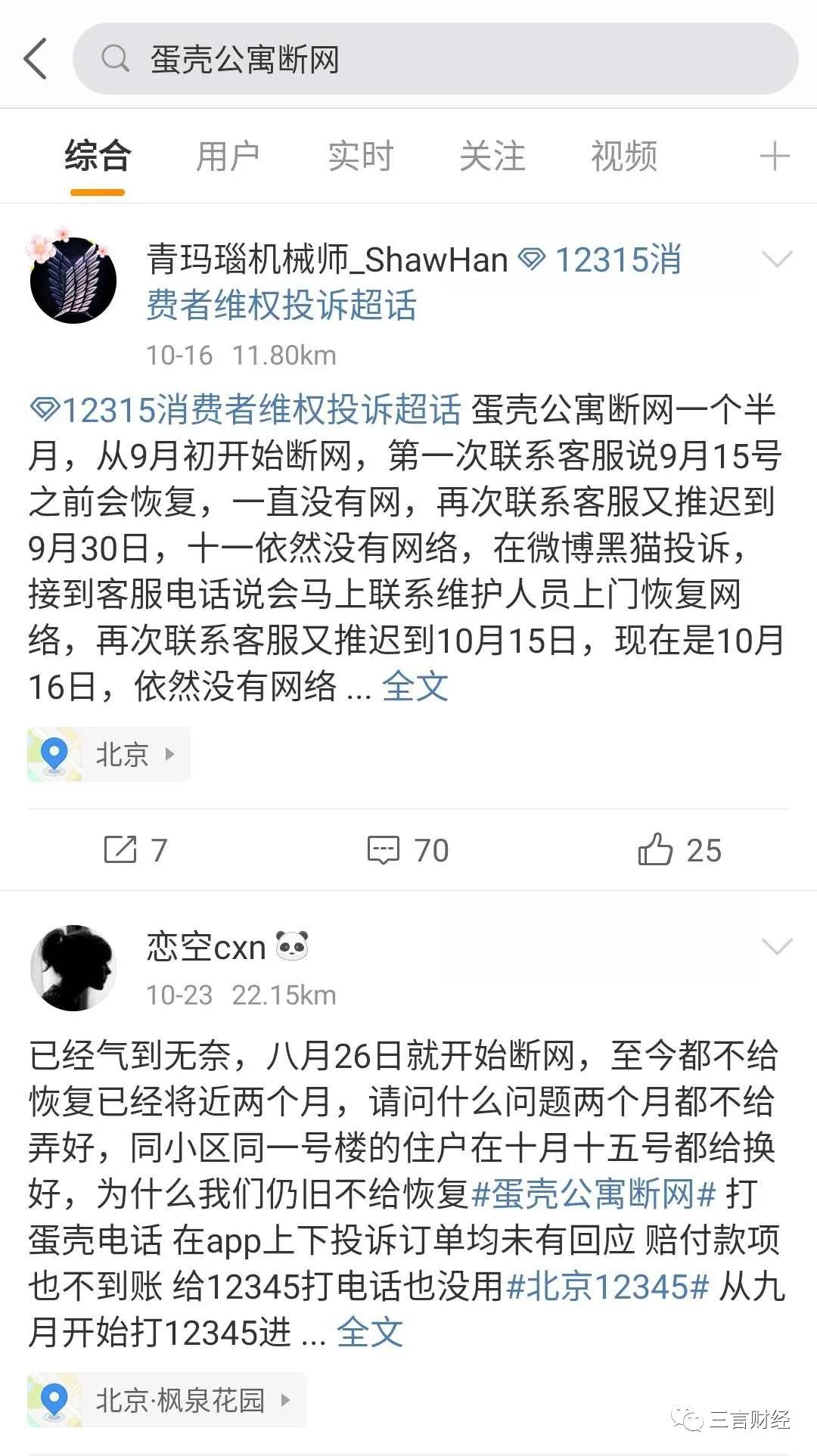The height and width of the screenshot is (1456, 817).
Task: Switch to the 视频 tab
Action: [623, 157]
